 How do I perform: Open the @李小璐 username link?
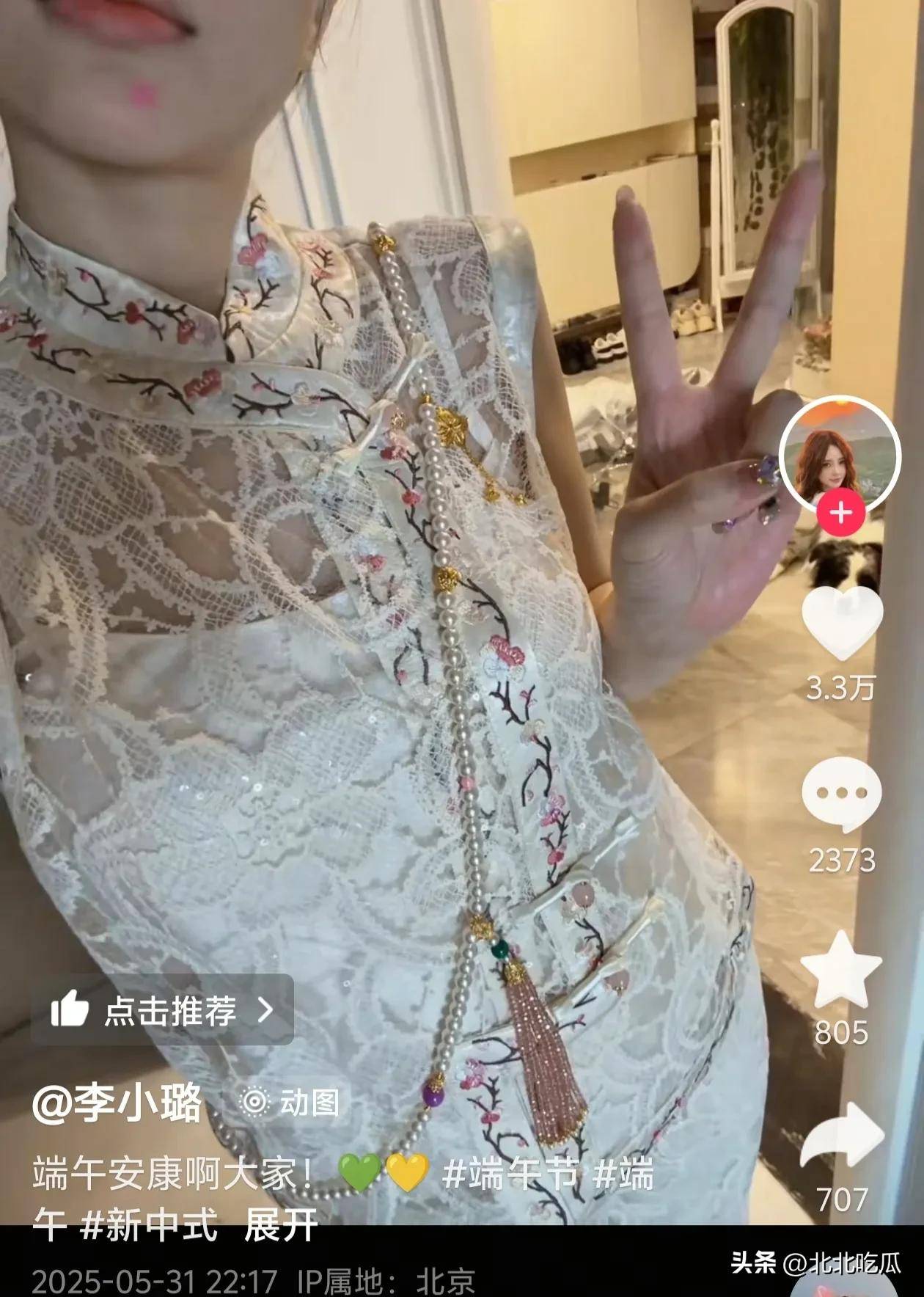click(117, 1103)
